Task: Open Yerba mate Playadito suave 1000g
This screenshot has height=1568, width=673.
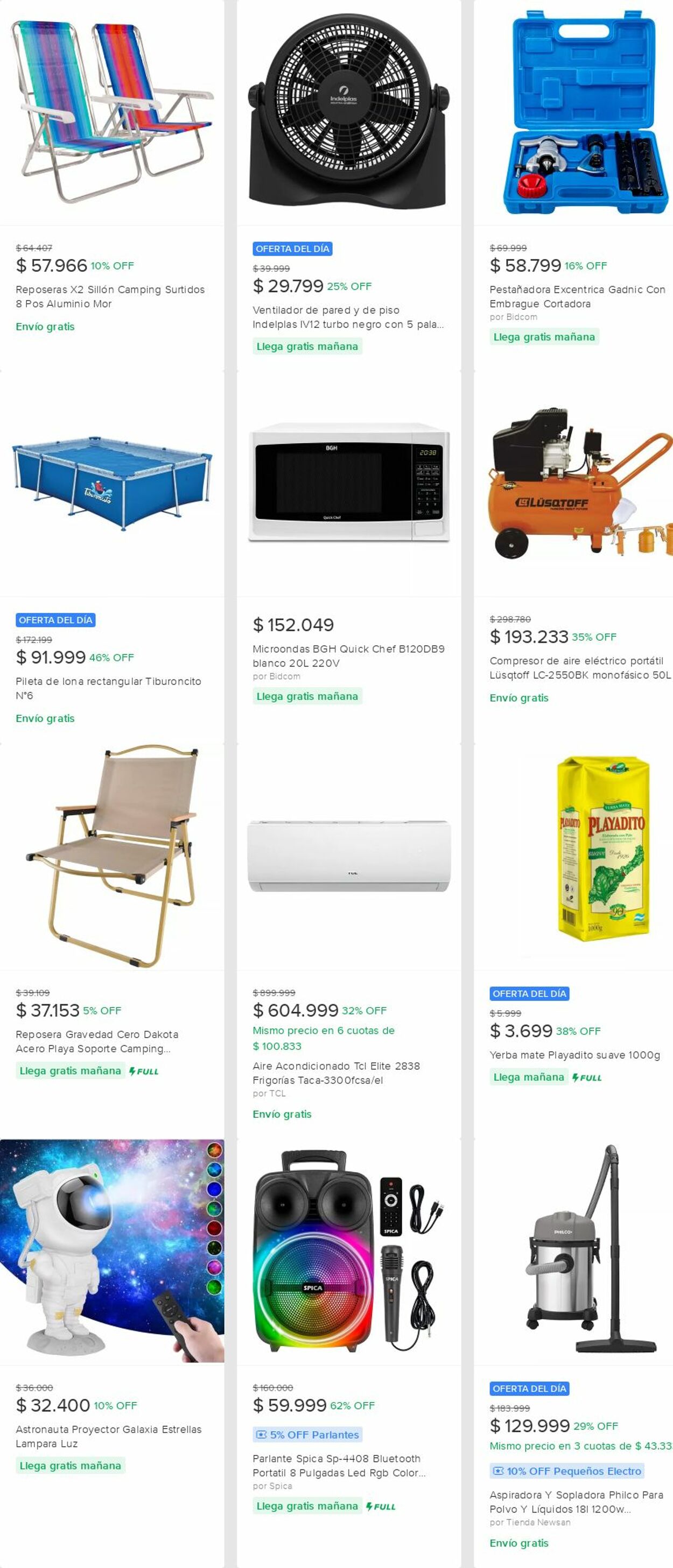Action: tap(574, 1055)
